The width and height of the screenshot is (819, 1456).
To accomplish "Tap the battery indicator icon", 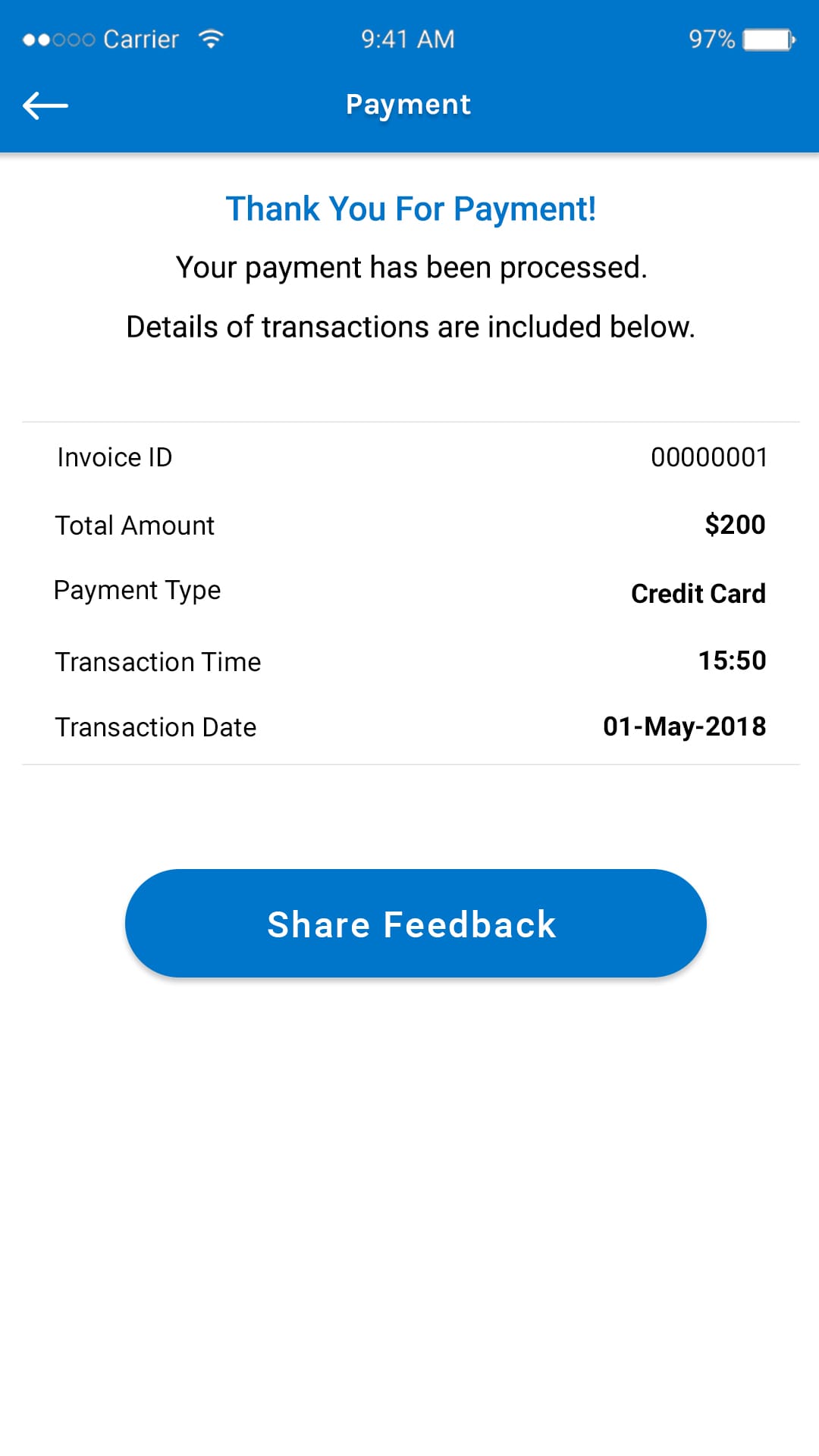I will pos(767,37).
